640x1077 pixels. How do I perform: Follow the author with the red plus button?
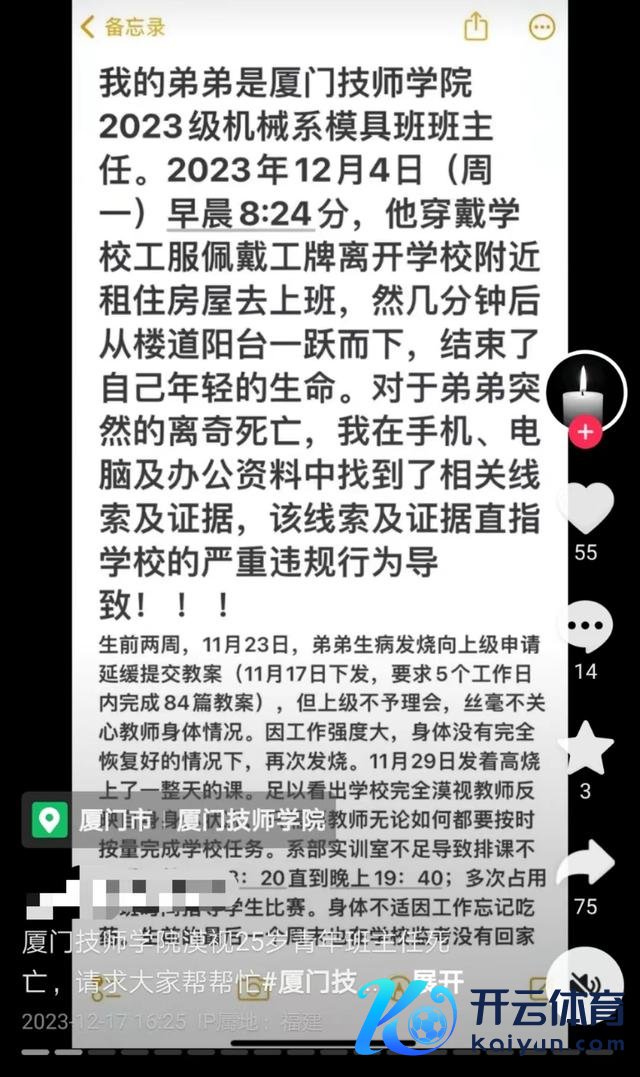pyautogui.click(x=586, y=433)
